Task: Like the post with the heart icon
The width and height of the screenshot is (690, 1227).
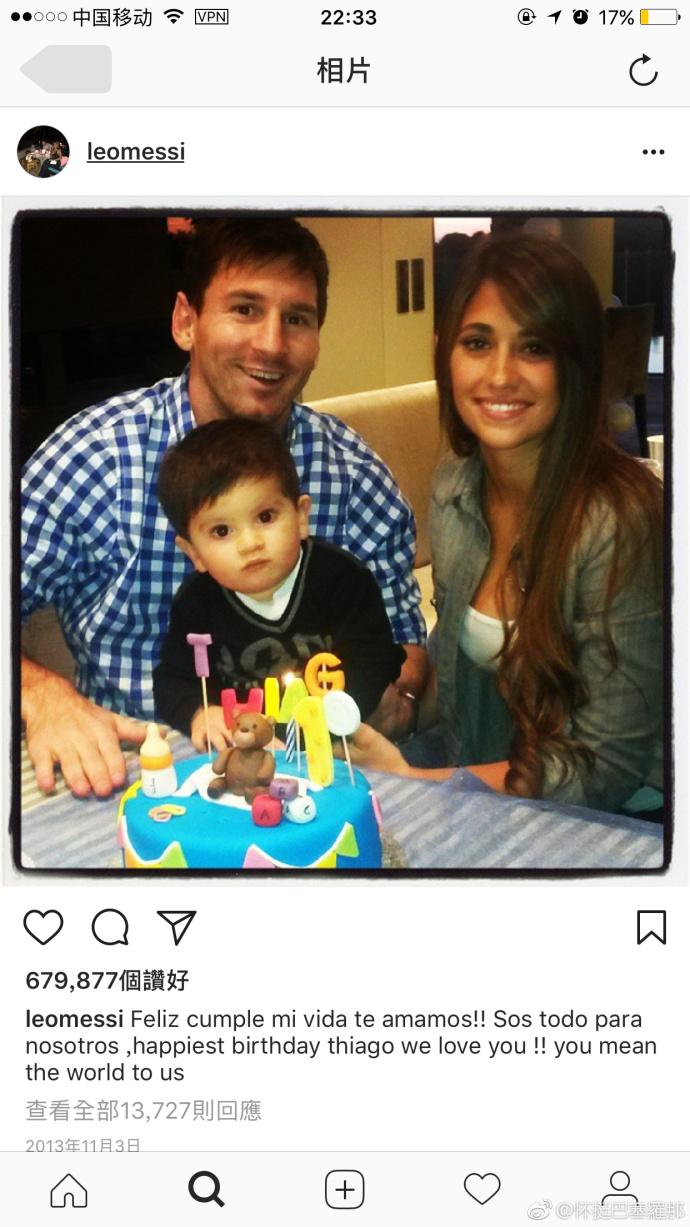Action: 43,927
